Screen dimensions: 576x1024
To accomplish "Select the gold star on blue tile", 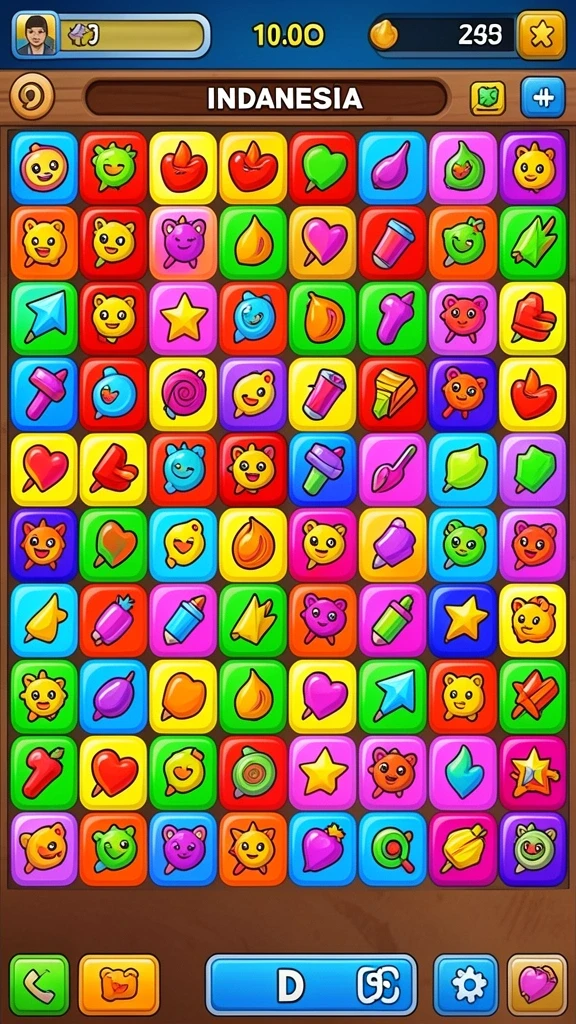I will pos(463,620).
